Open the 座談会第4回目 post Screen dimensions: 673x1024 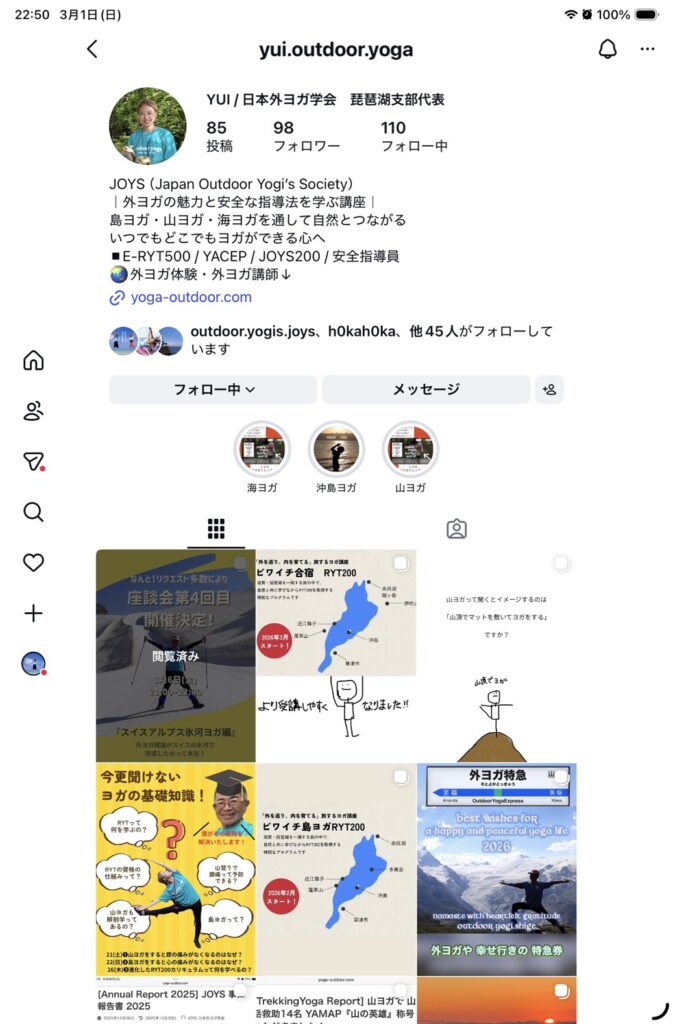(x=175, y=655)
